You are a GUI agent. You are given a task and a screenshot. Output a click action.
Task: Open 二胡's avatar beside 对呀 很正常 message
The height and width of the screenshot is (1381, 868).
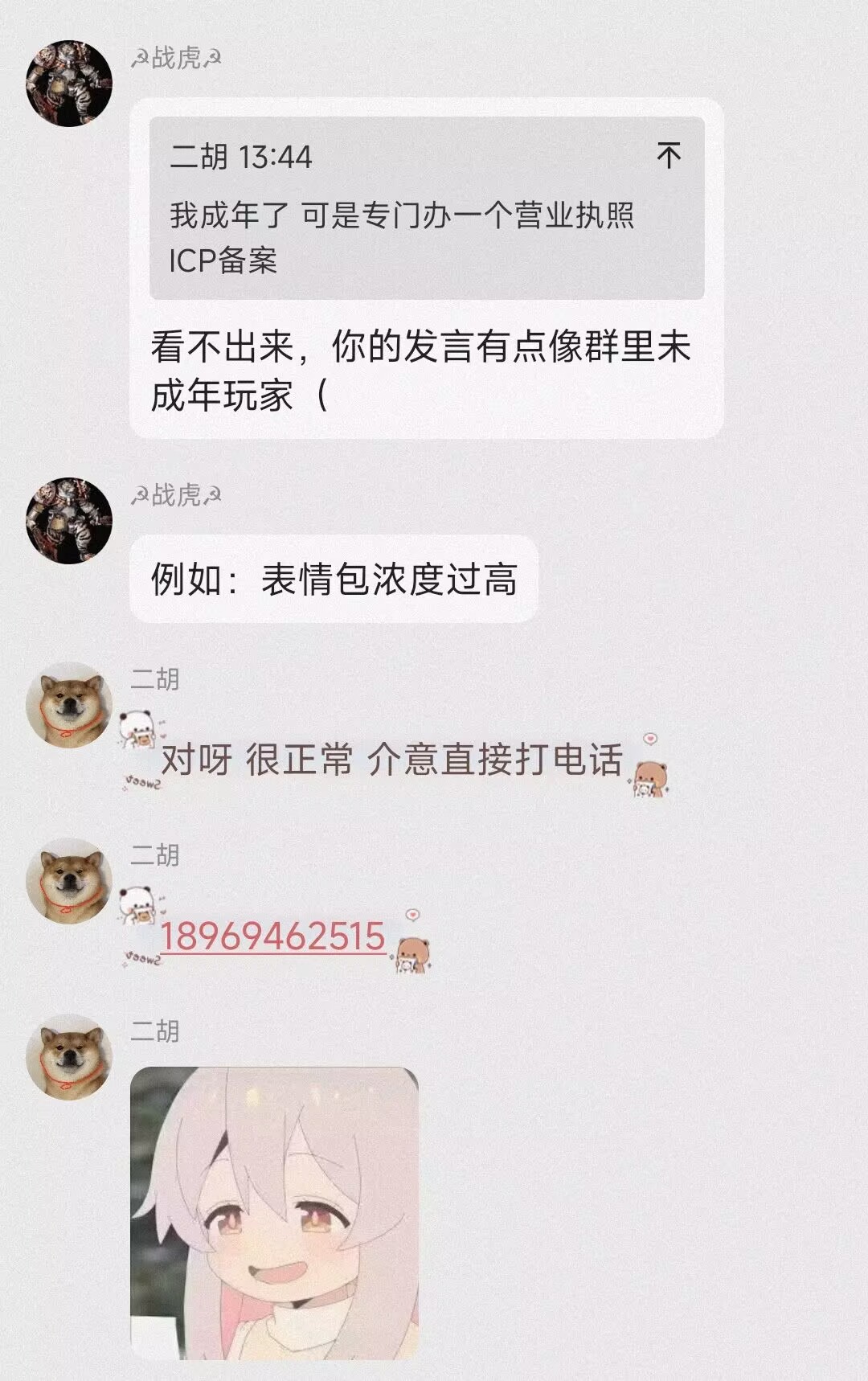[x=69, y=704]
